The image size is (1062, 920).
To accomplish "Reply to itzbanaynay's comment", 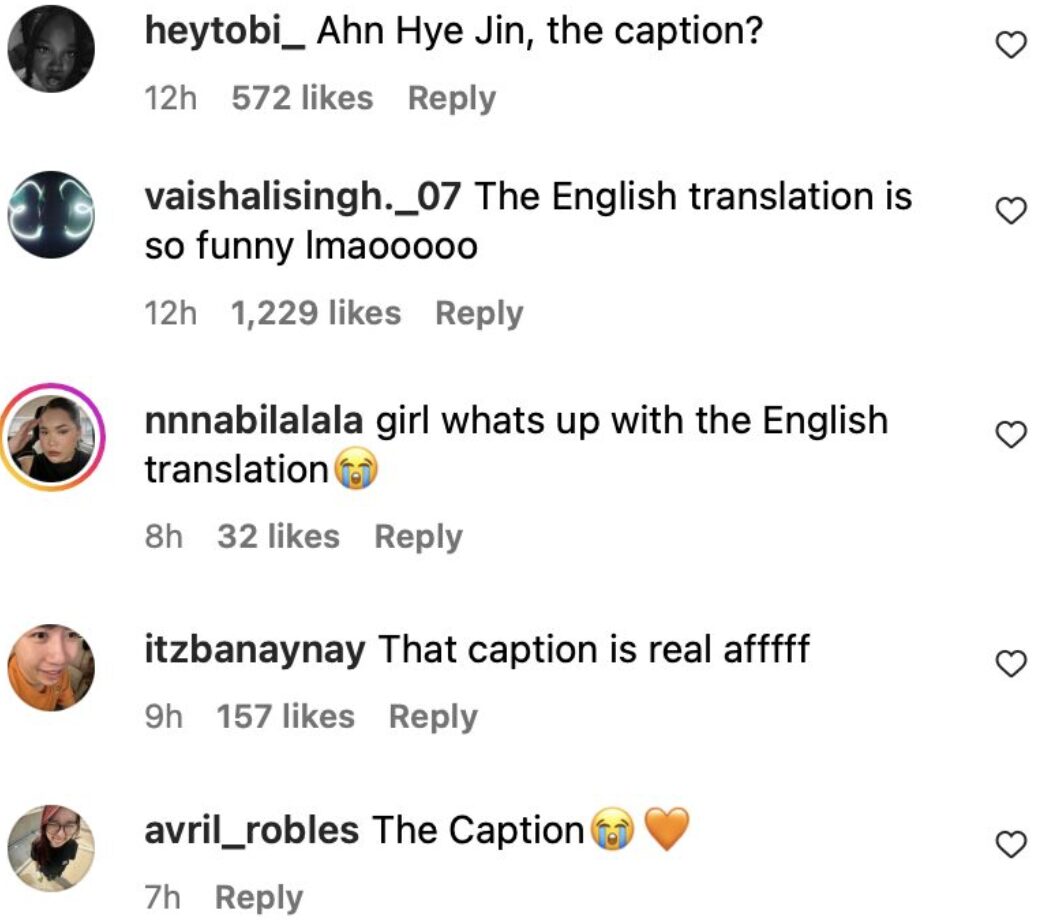I will click(x=433, y=716).
